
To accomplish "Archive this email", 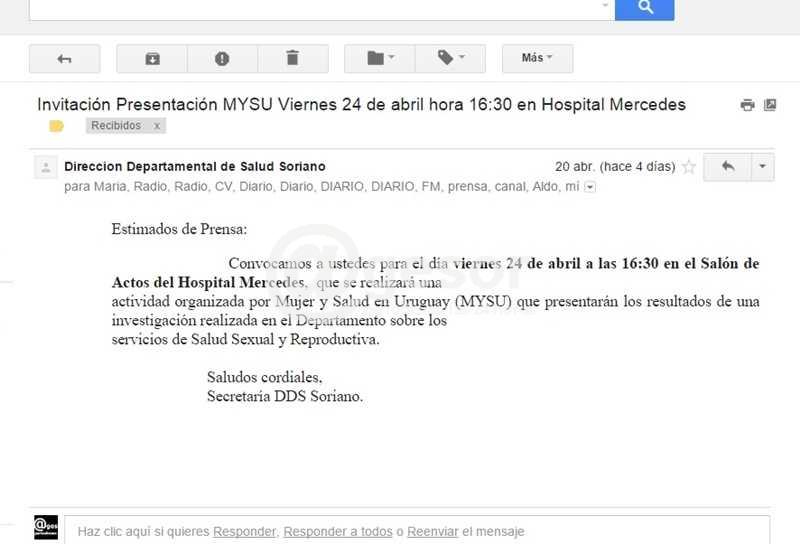I will pyautogui.click(x=152, y=59).
